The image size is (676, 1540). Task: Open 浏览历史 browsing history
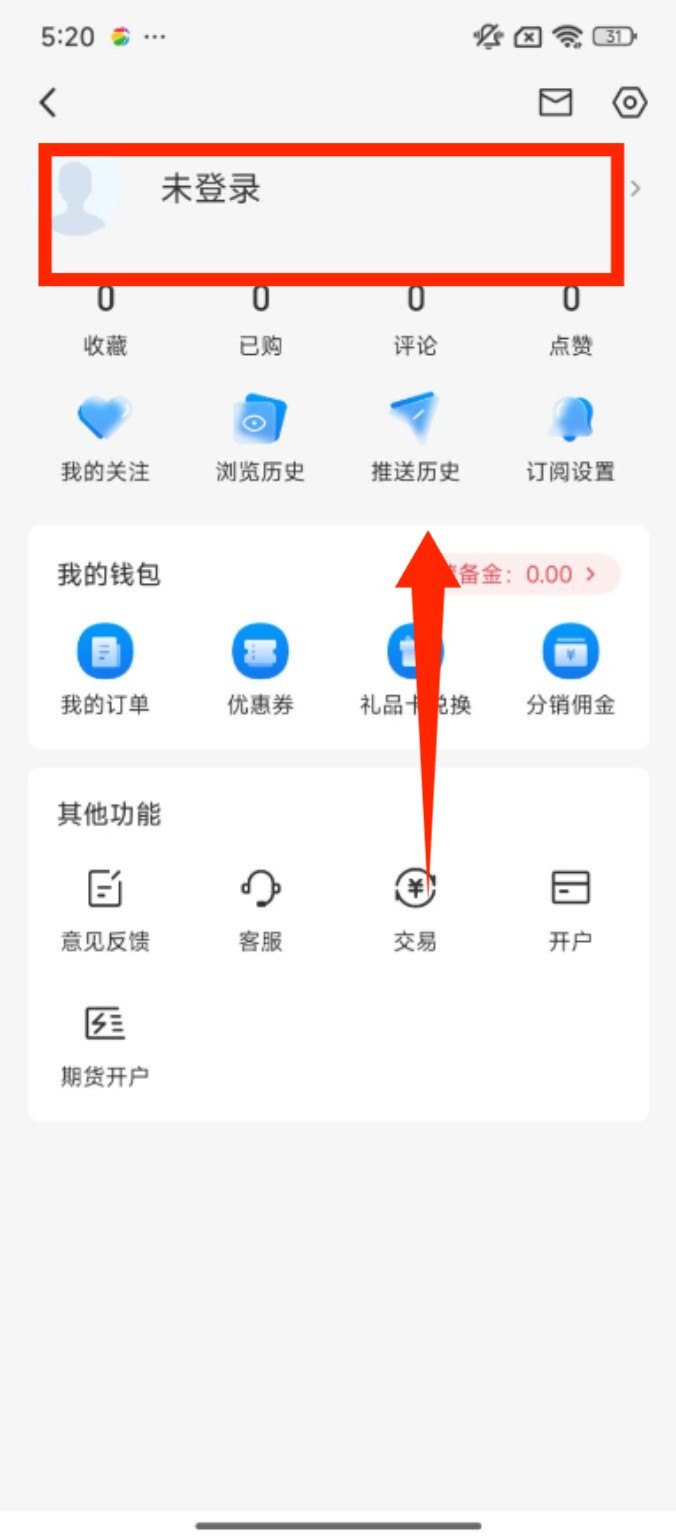[x=260, y=437]
